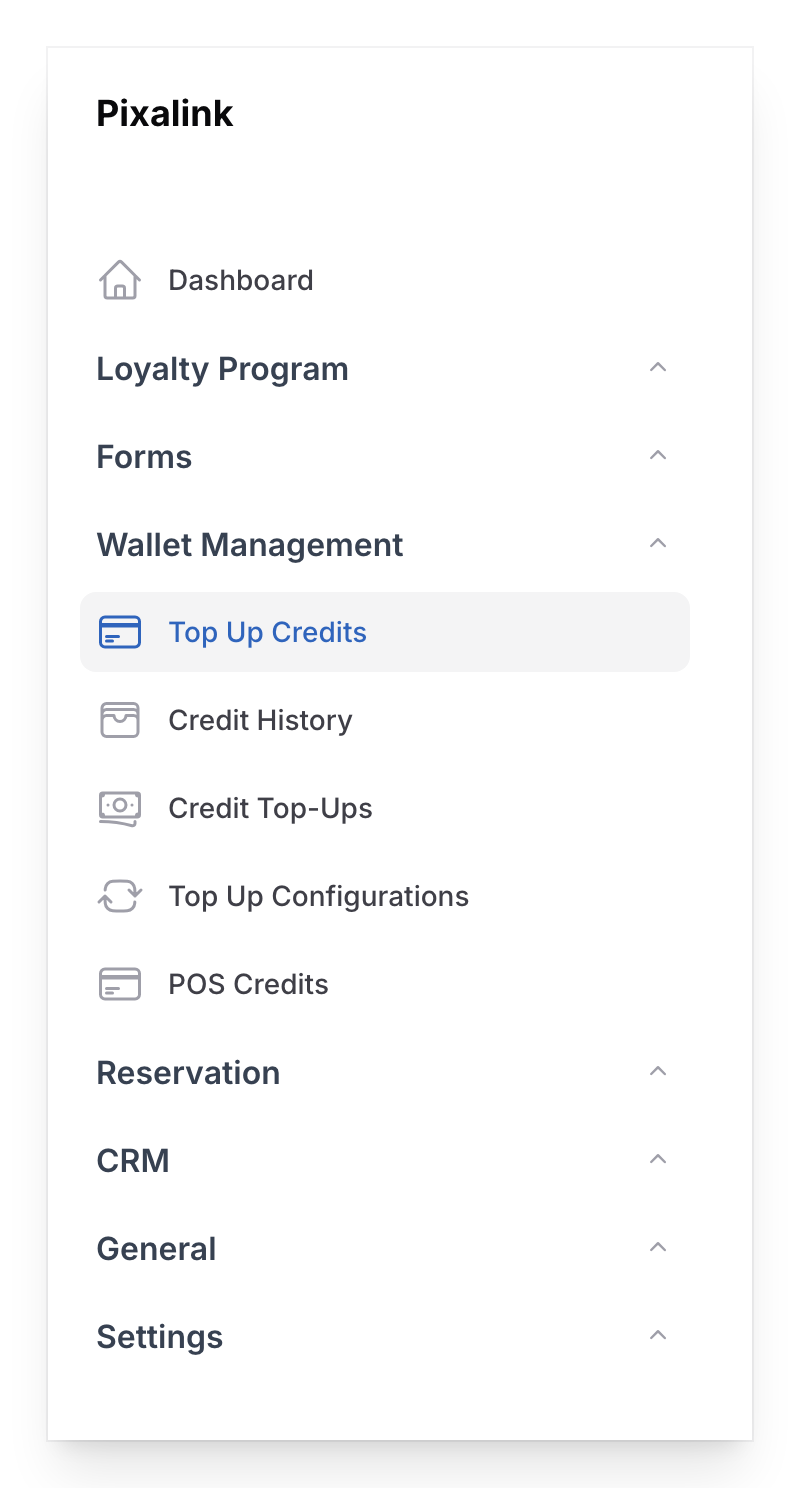Click the Dashboard home icon

coord(119,279)
